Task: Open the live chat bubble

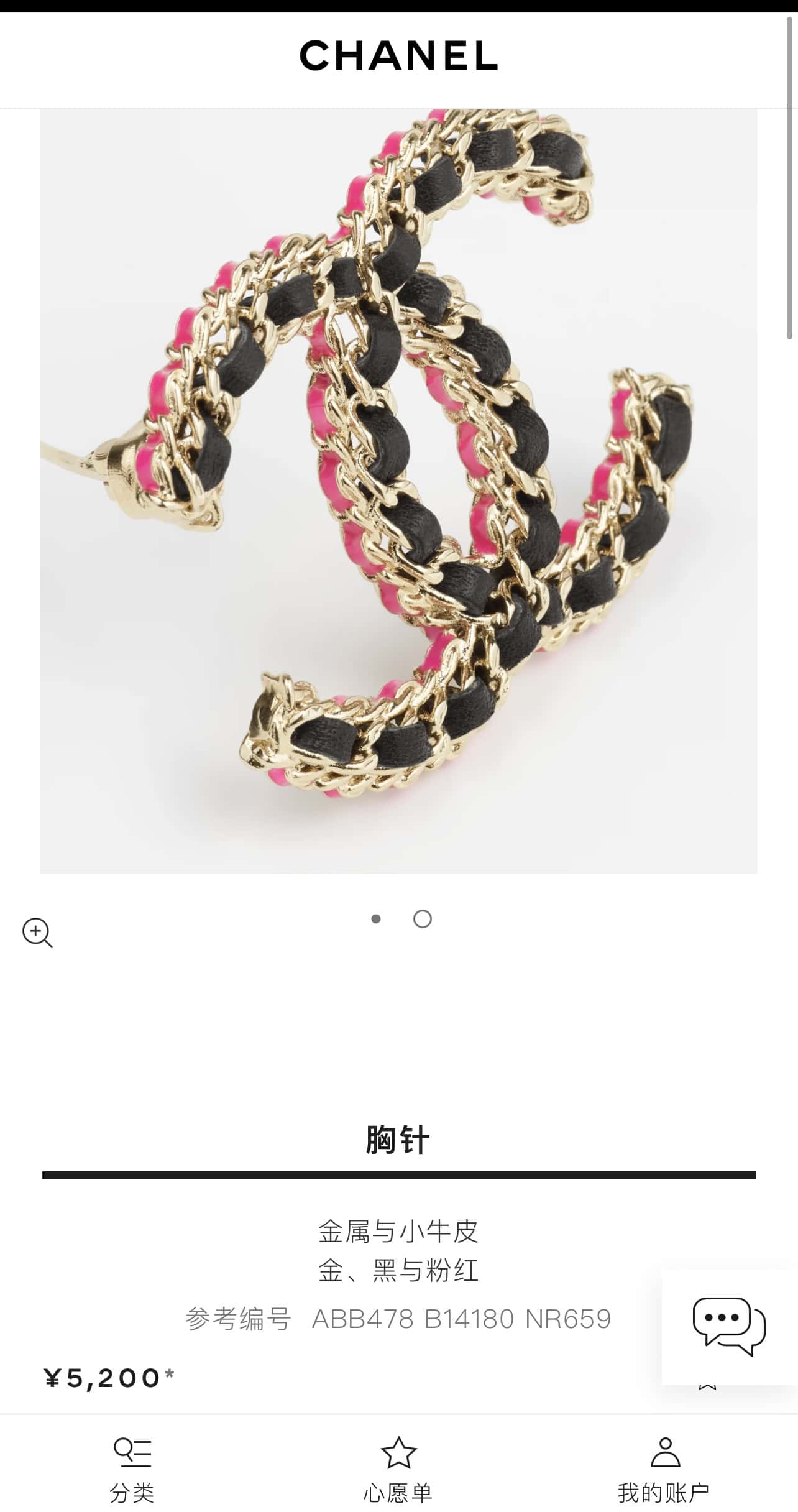Action: click(x=728, y=1325)
